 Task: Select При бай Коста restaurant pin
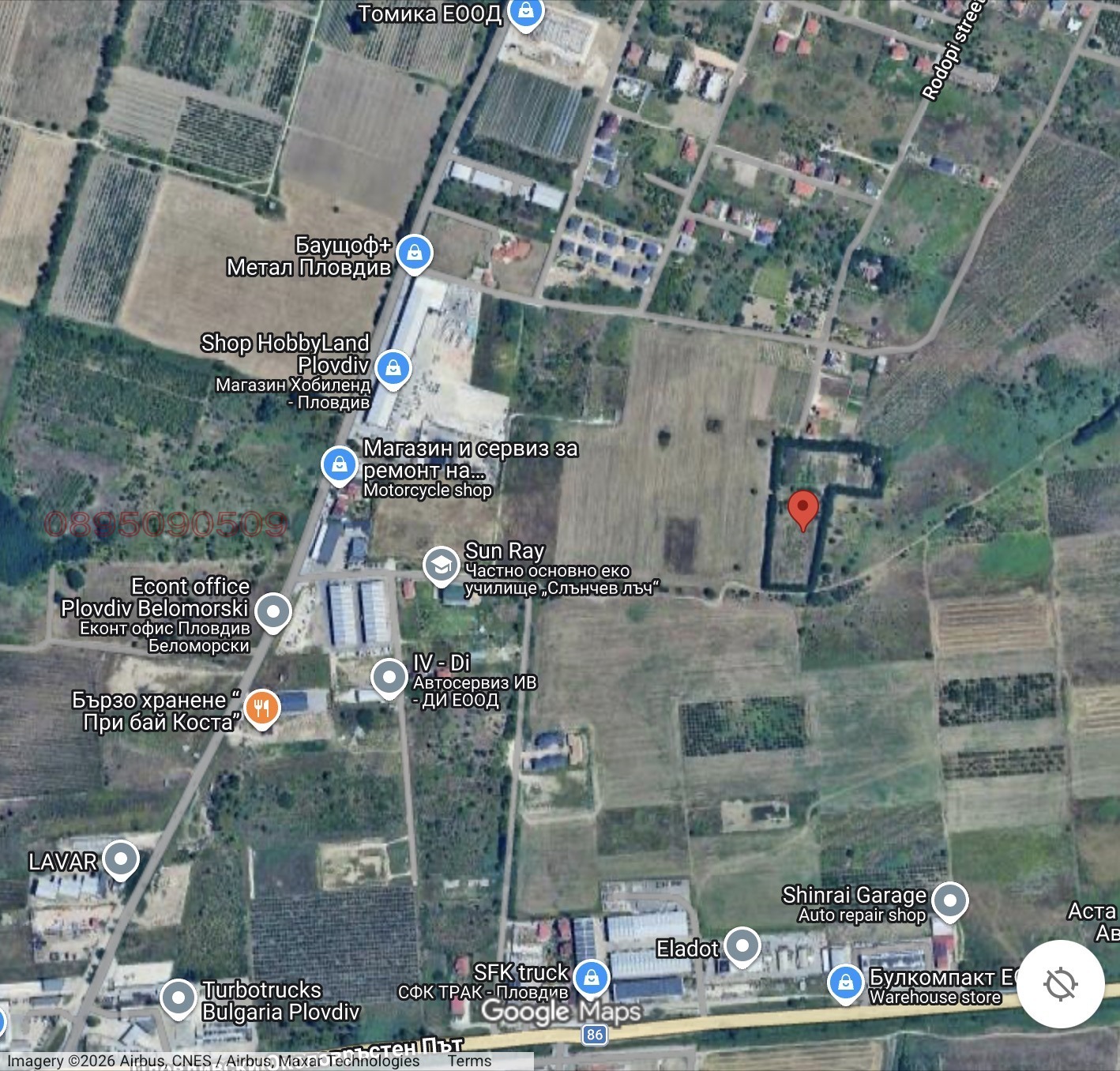point(261,708)
